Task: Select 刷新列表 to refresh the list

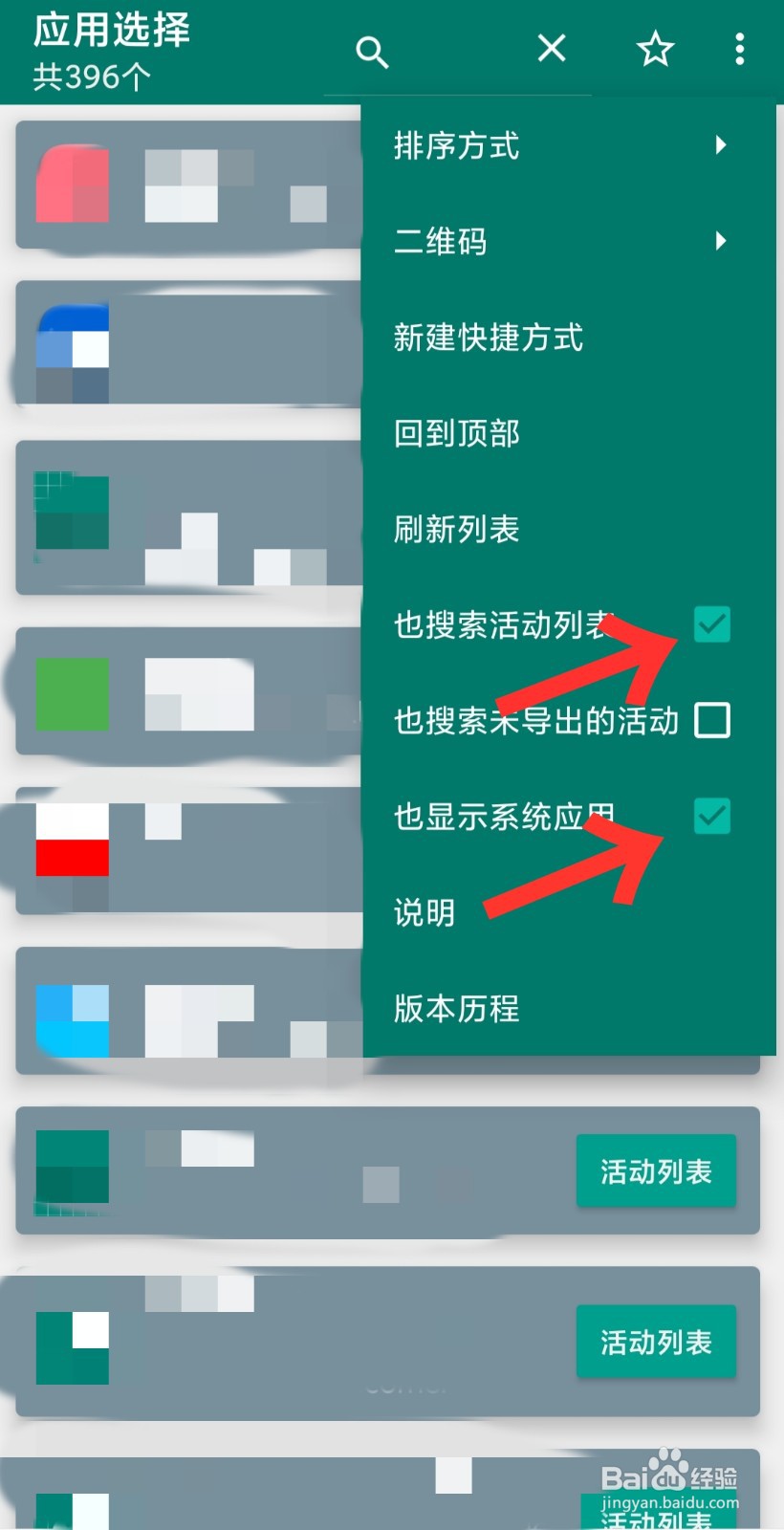Action: pyautogui.click(x=455, y=529)
